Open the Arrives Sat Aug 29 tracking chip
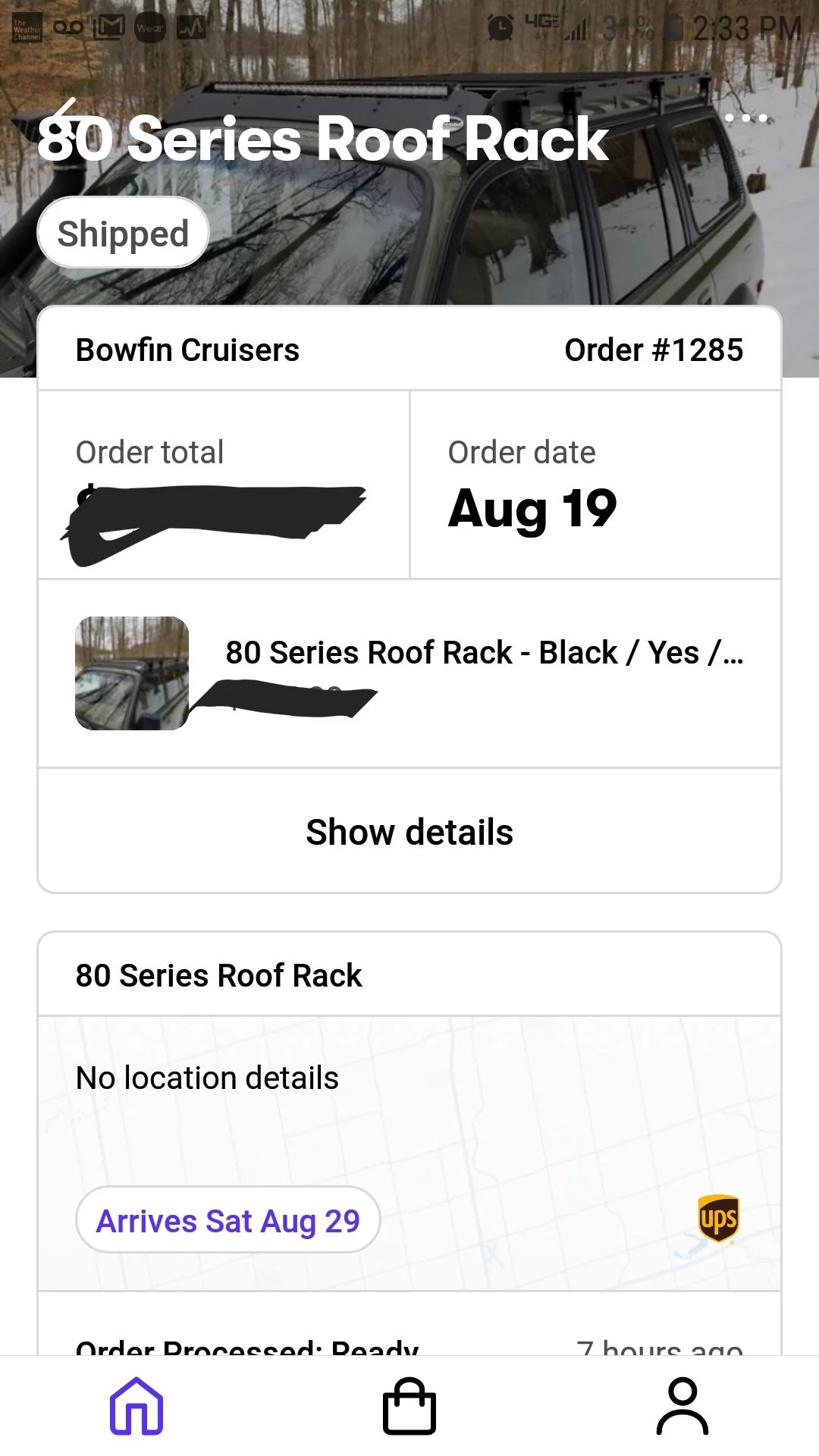This screenshot has height=1456, width=819. pyautogui.click(x=227, y=1221)
